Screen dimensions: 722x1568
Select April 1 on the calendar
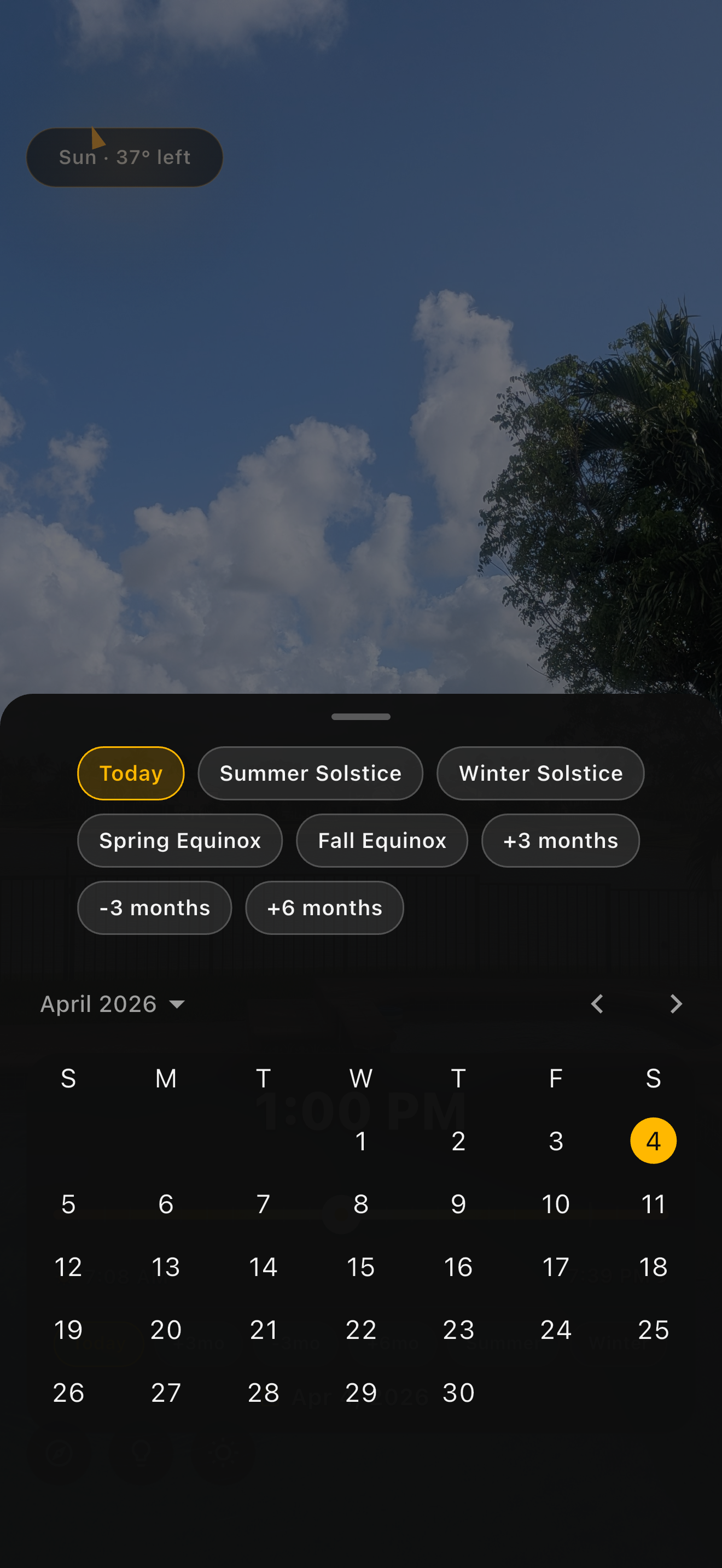click(361, 1142)
